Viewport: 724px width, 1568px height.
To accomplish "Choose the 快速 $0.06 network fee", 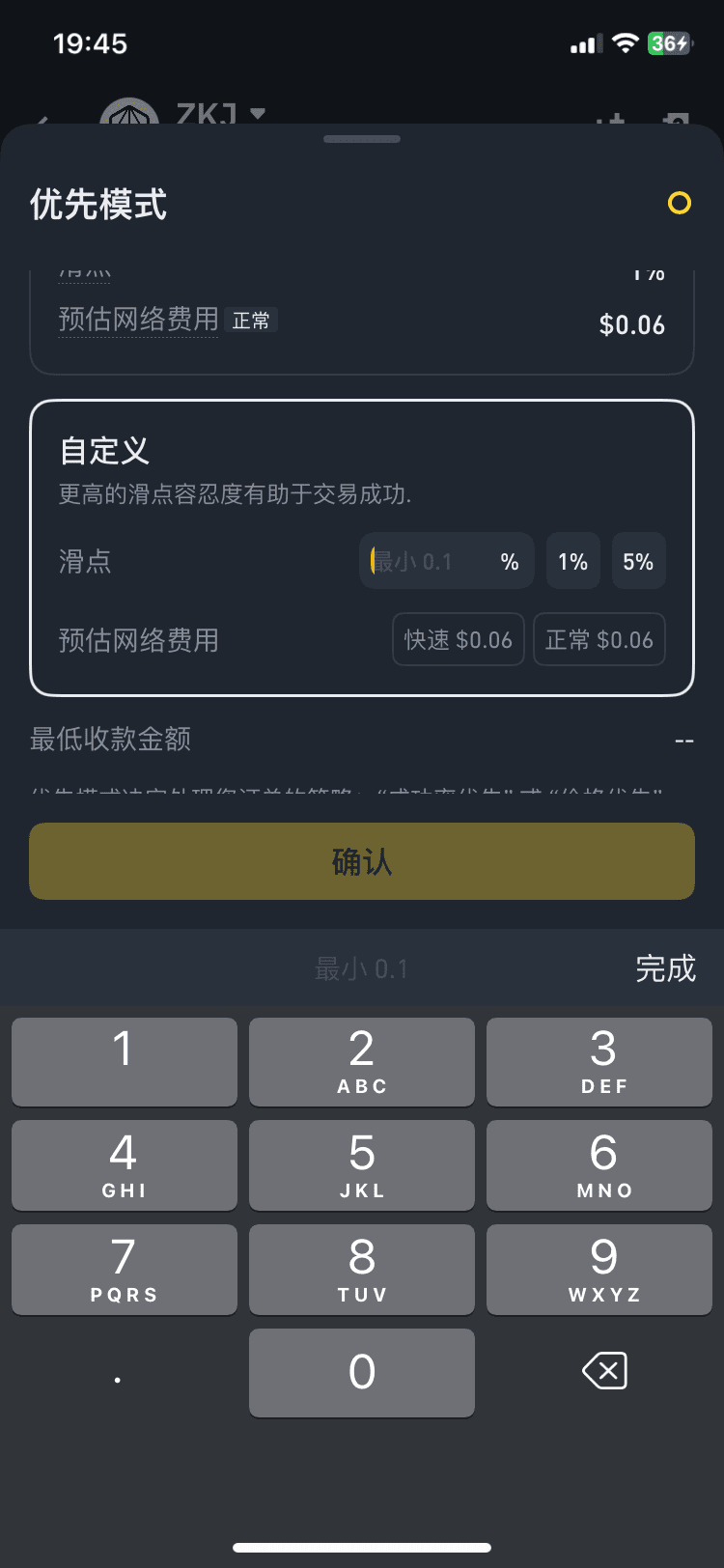I will click(458, 639).
